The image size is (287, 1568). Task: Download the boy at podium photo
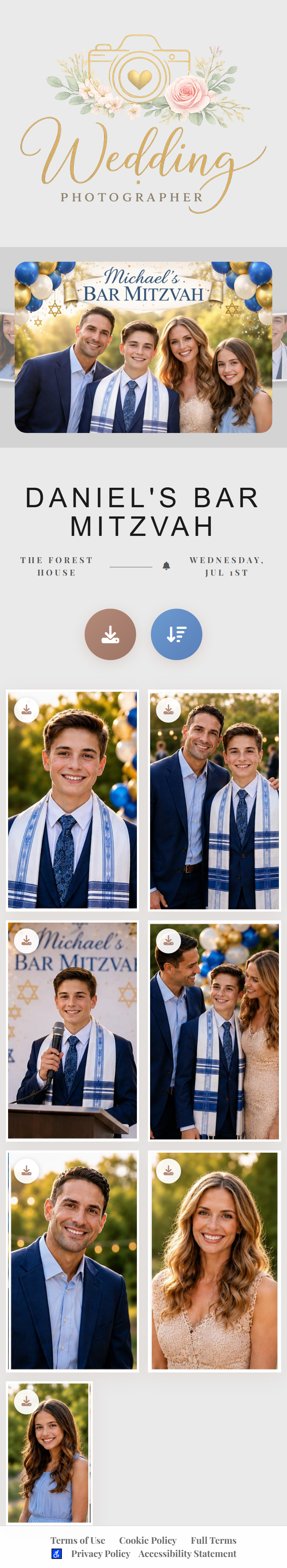pos(27,941)
